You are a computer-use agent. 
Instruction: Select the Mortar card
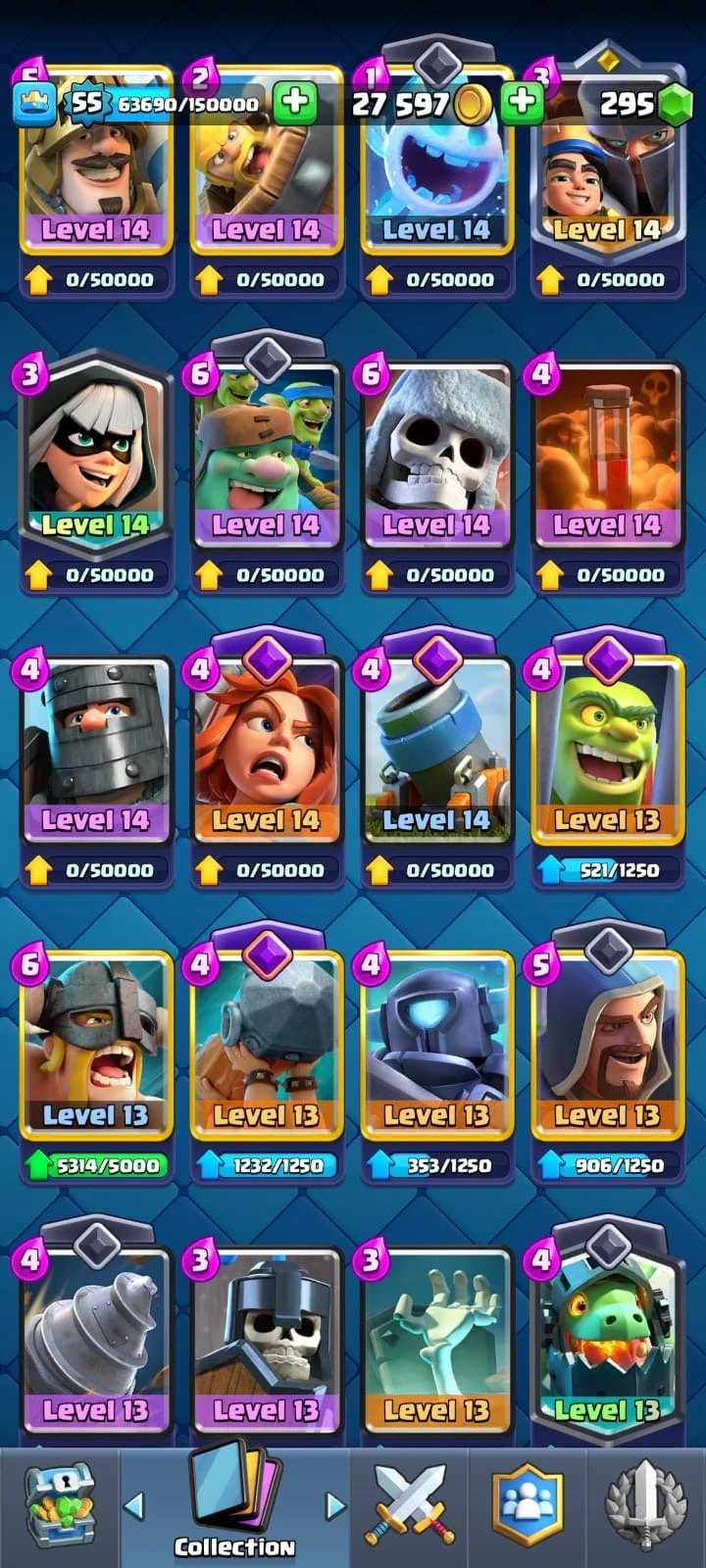(436, 755)
